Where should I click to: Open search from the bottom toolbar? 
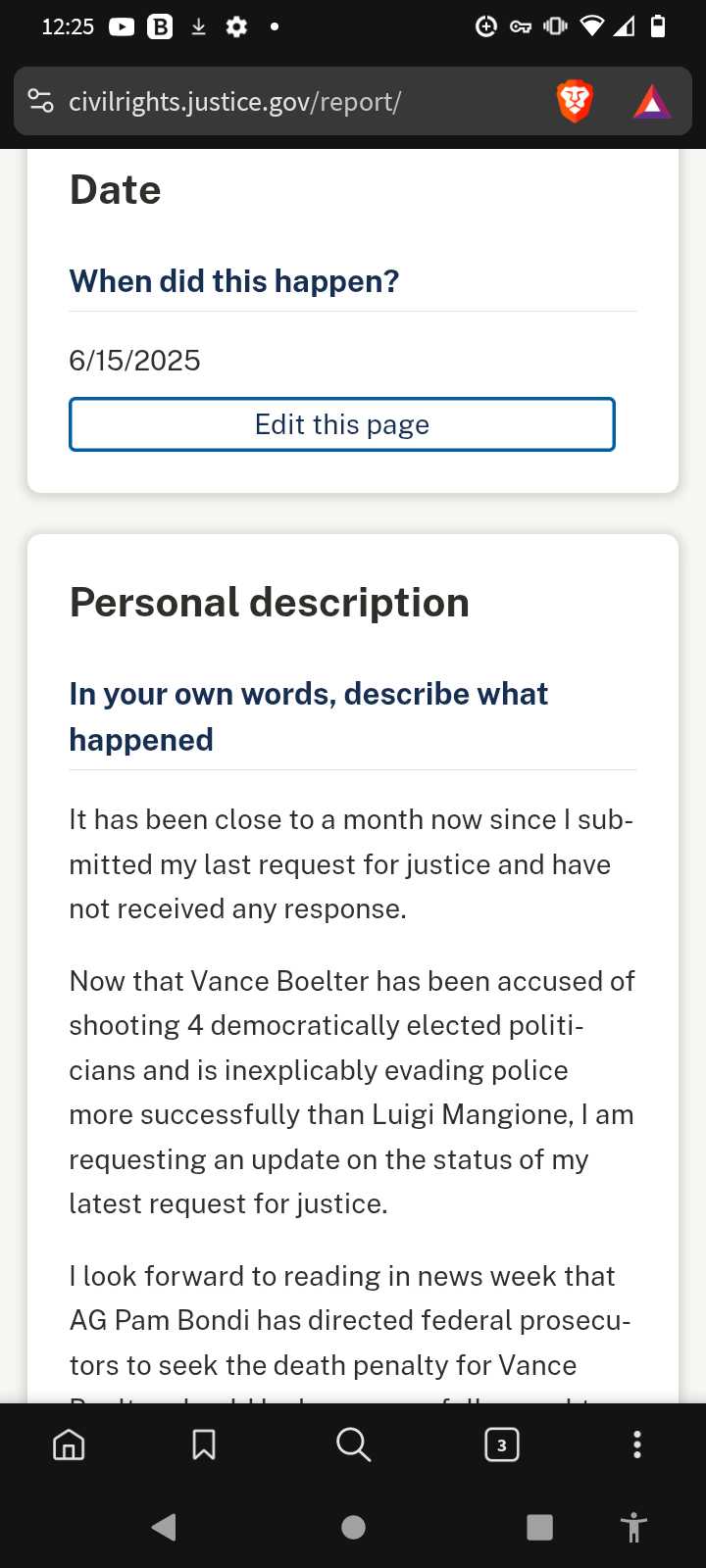(353, 1445)
